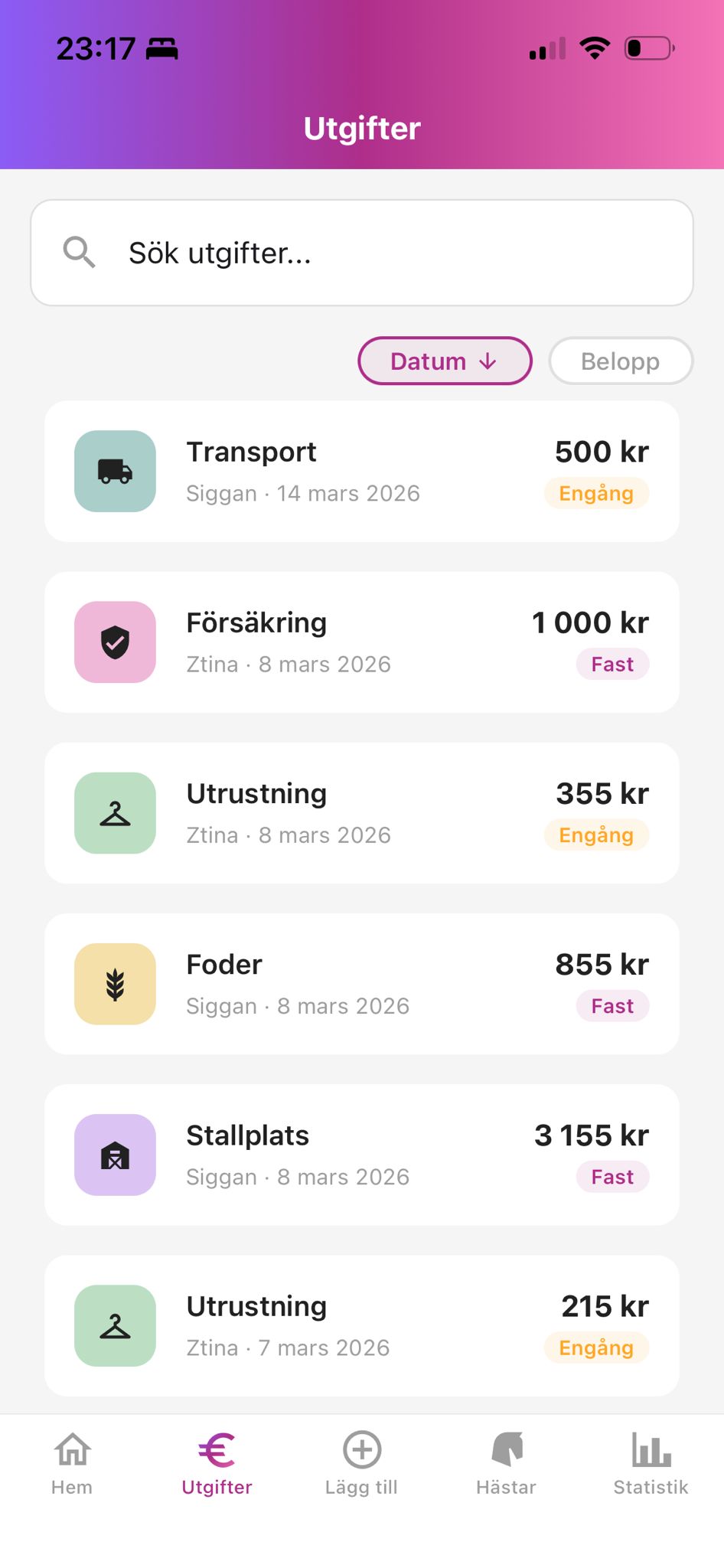Click the Foder wheat icon
Image resolution: width=724 pixels, height=1568 pixels.
tap(113, 984)
